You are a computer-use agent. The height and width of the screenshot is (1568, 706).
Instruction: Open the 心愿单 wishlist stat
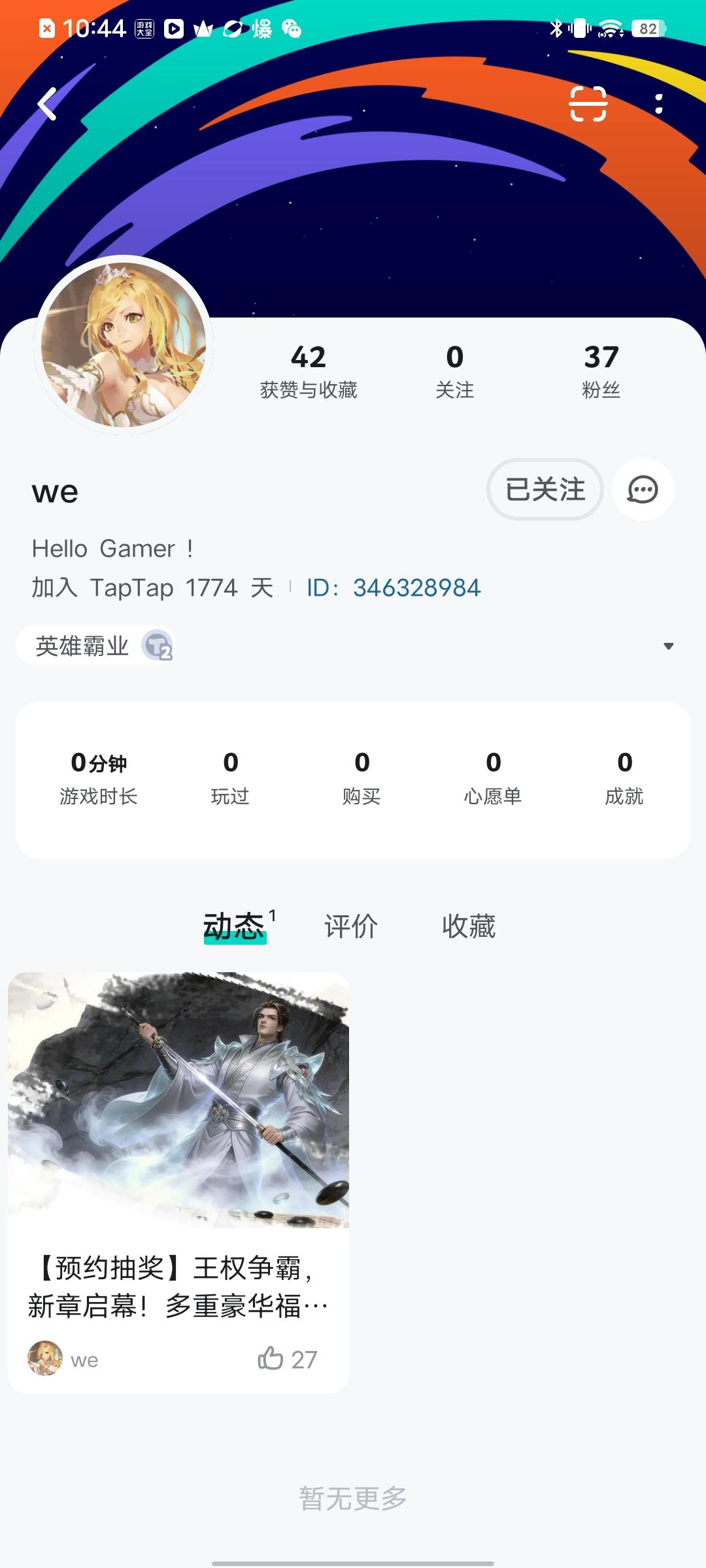493,777
